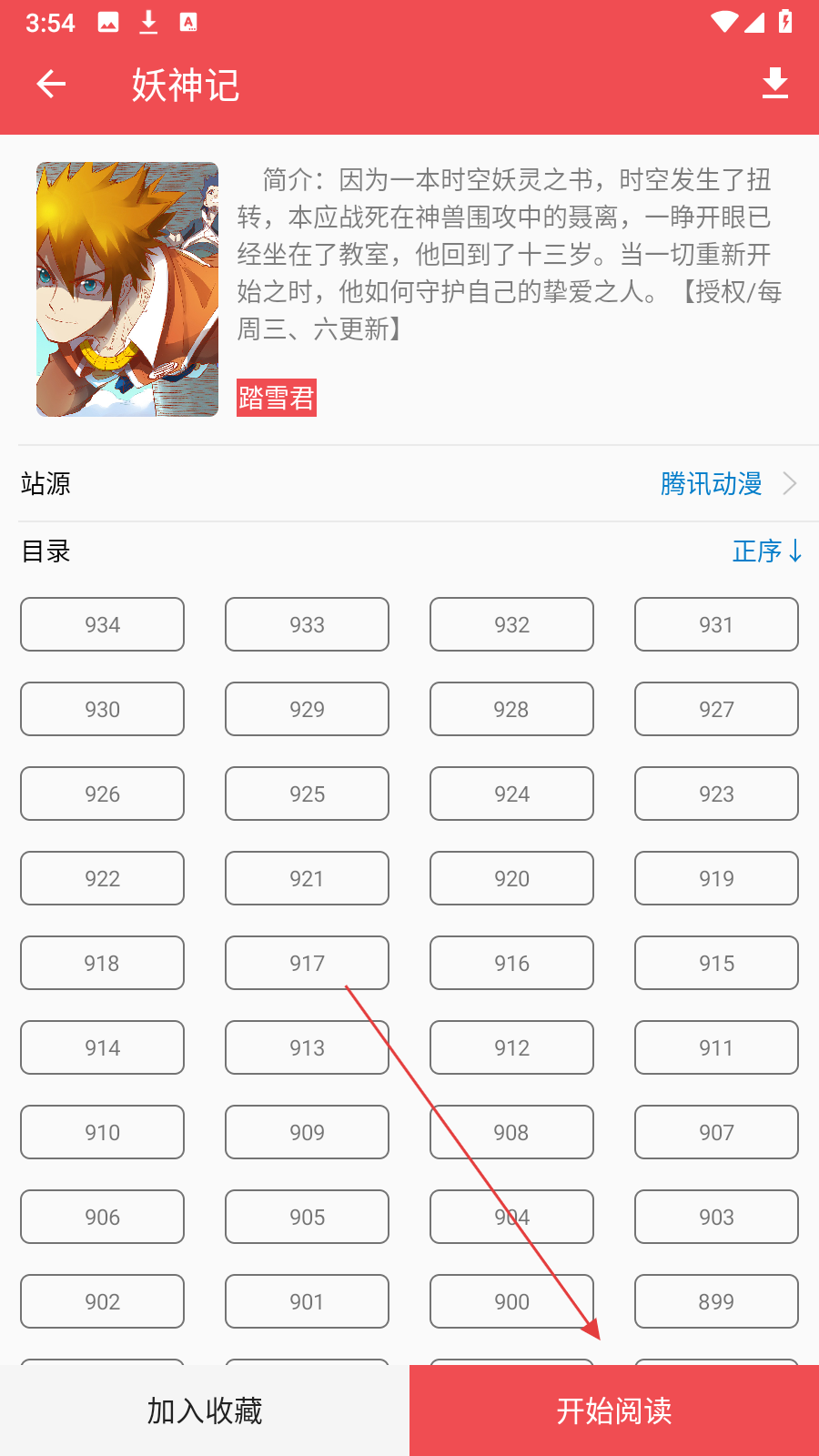819x1456 pixels.
Task: Open chapter 928
Action: pos(511,709)
